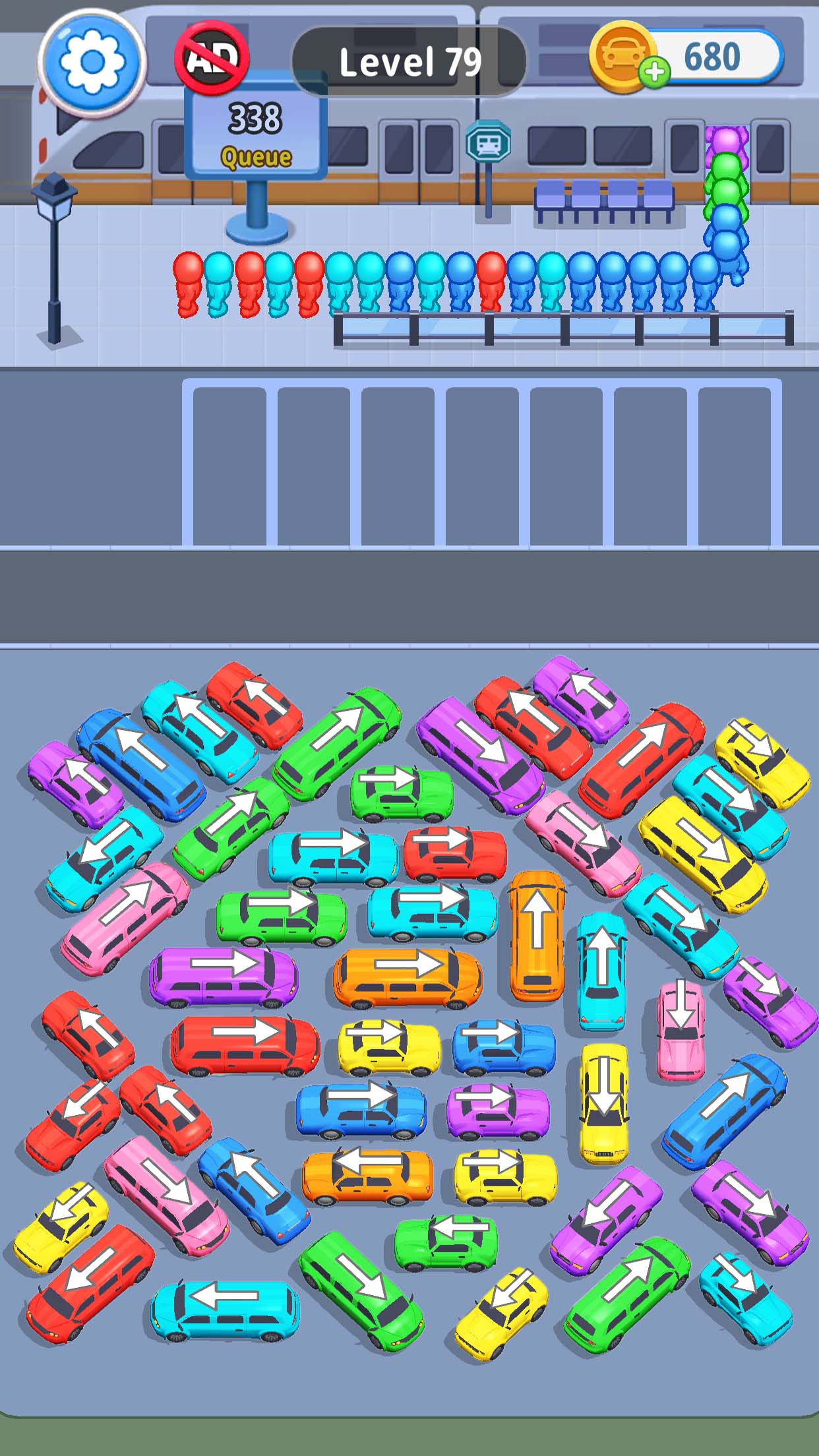Tap the orange car pointing left
The width and height of the screenshot is (819, 1456).
pos(367,1176)
